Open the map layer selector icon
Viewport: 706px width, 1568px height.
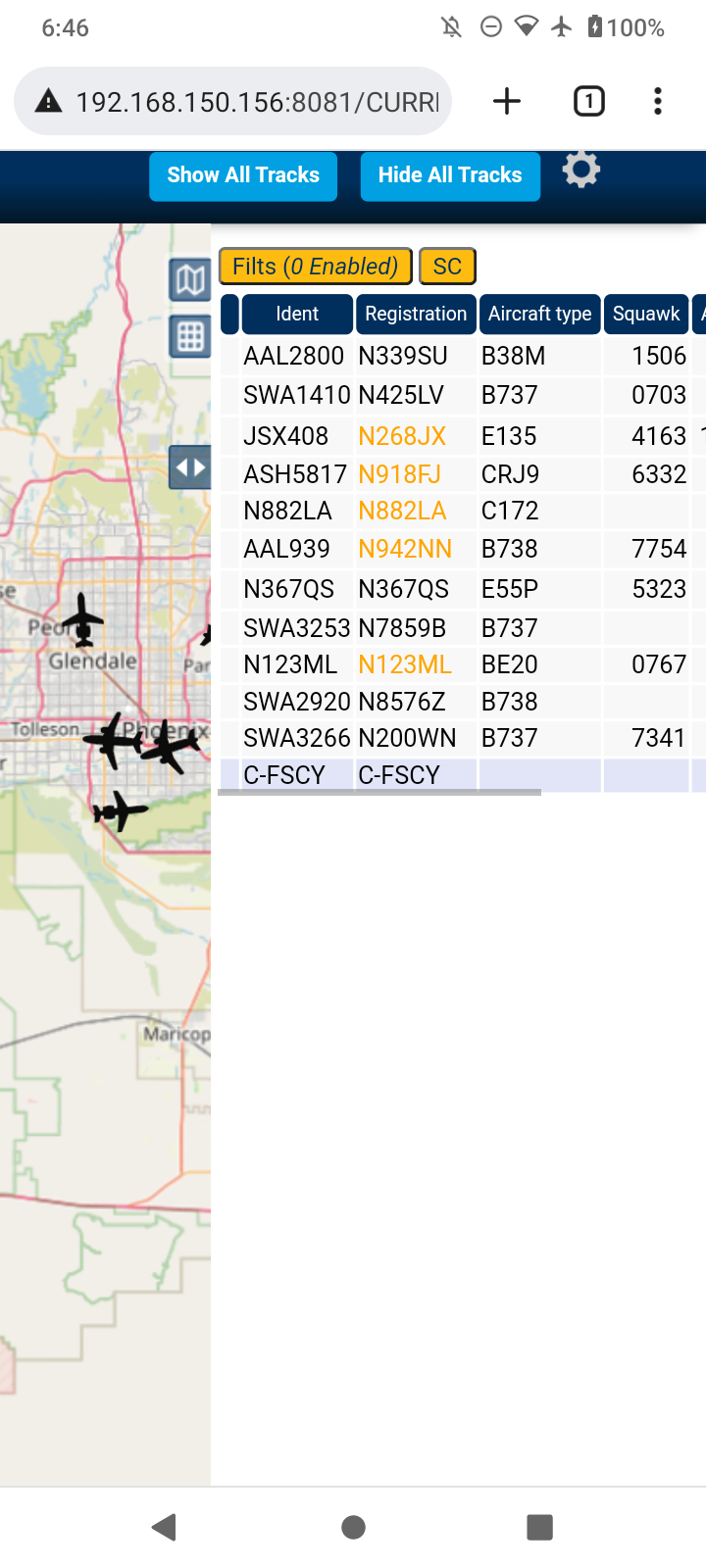(190, 281)
